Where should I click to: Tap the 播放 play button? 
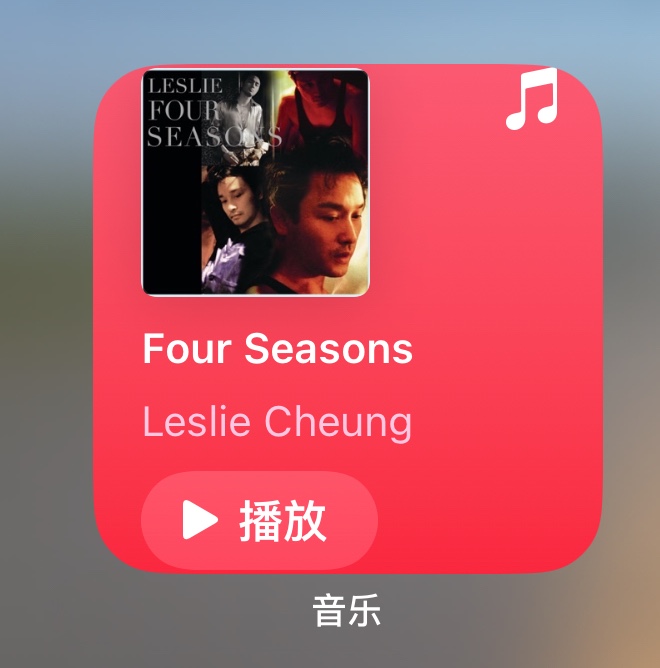click(x=258, y=520)
